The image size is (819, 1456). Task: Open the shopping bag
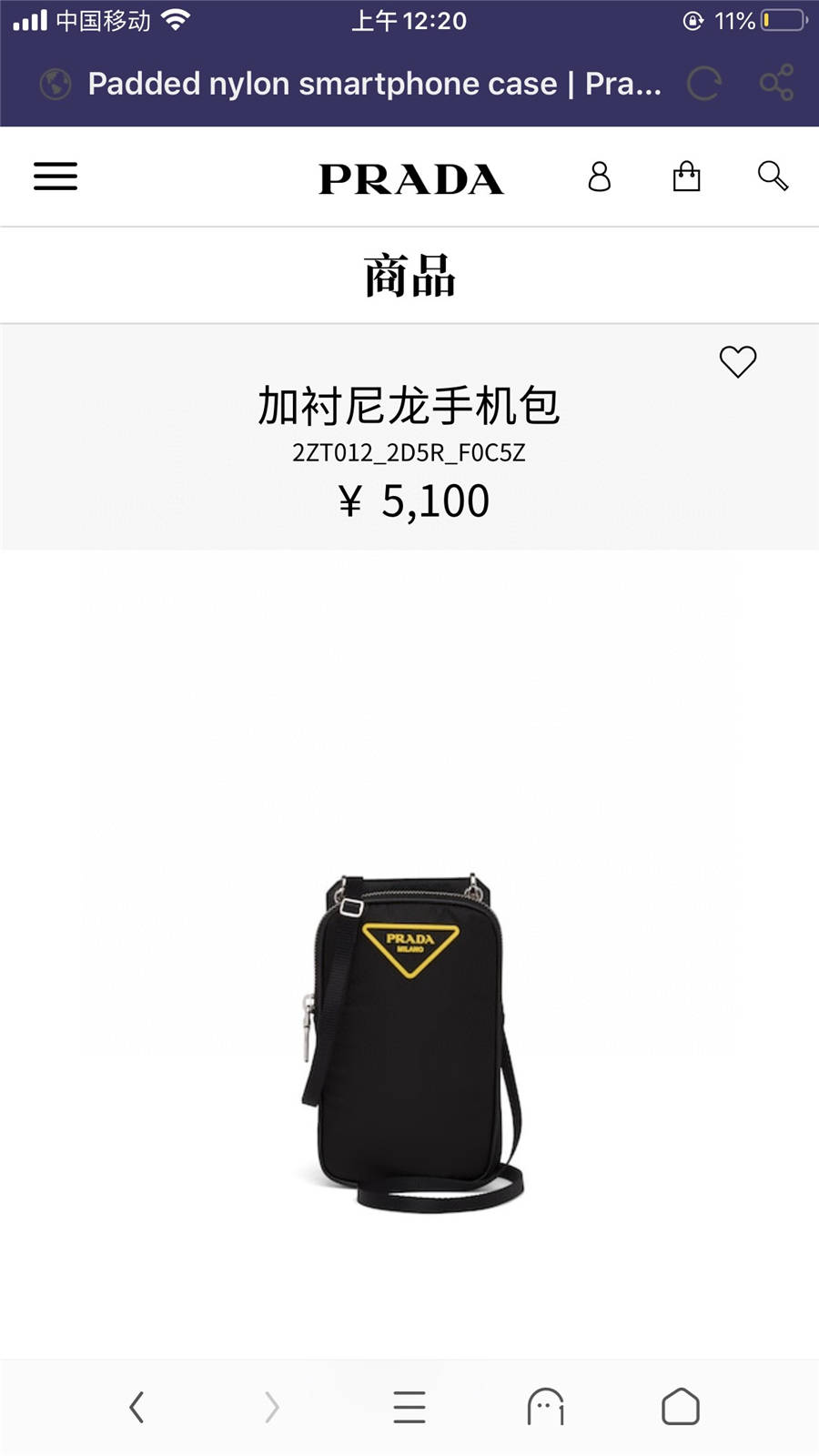click(686, 176)
